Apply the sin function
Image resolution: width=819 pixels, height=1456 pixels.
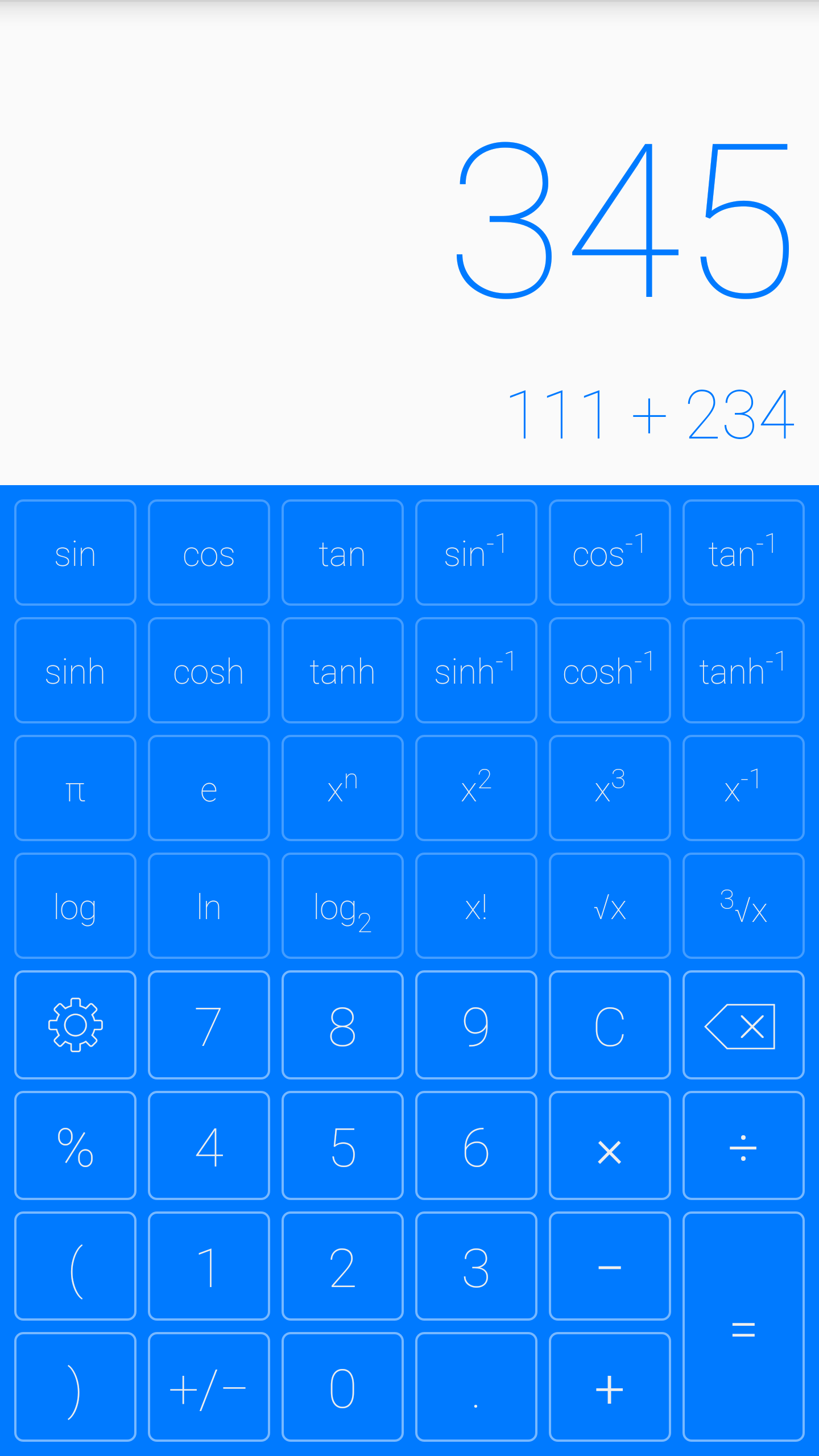tap(75, 552)
